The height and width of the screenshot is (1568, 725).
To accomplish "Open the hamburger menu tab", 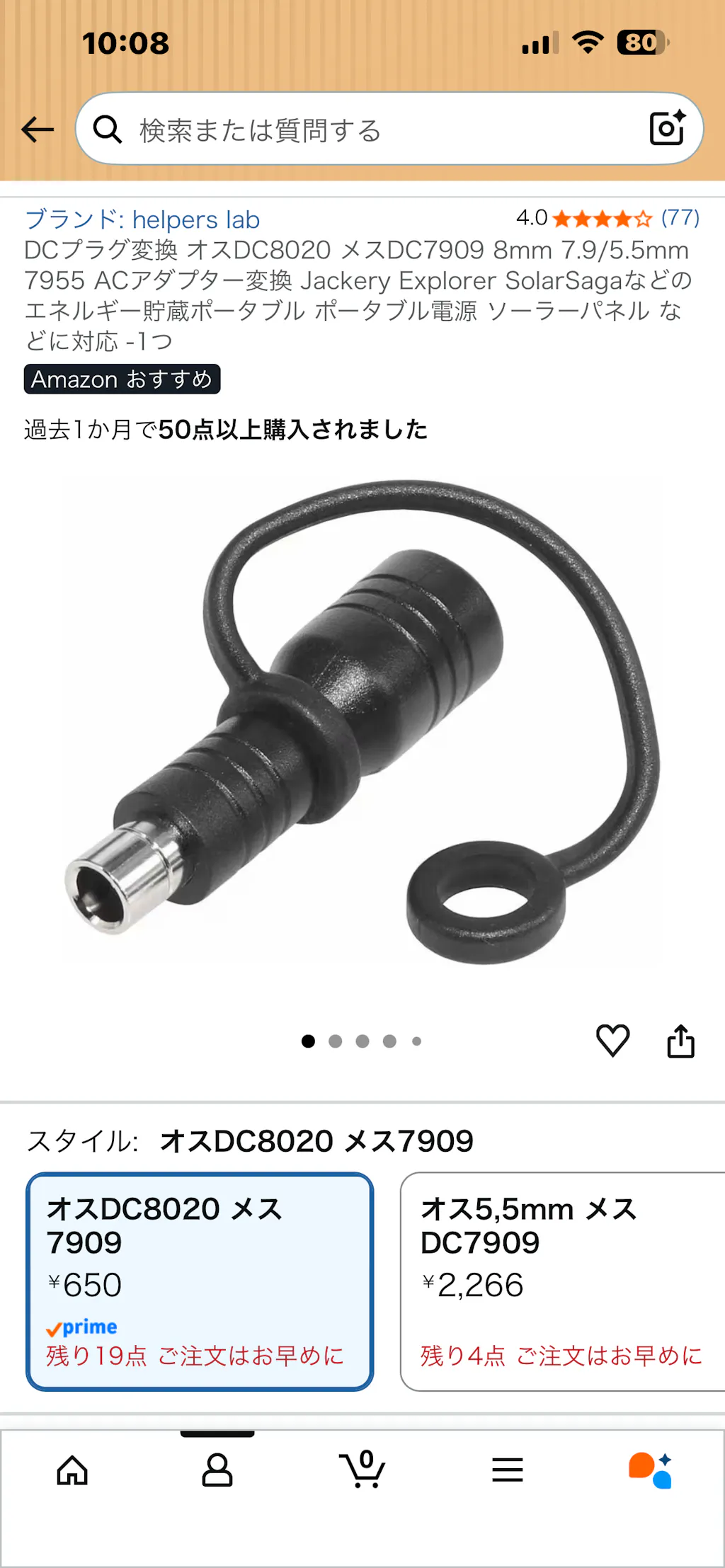I will [508, 1470].
